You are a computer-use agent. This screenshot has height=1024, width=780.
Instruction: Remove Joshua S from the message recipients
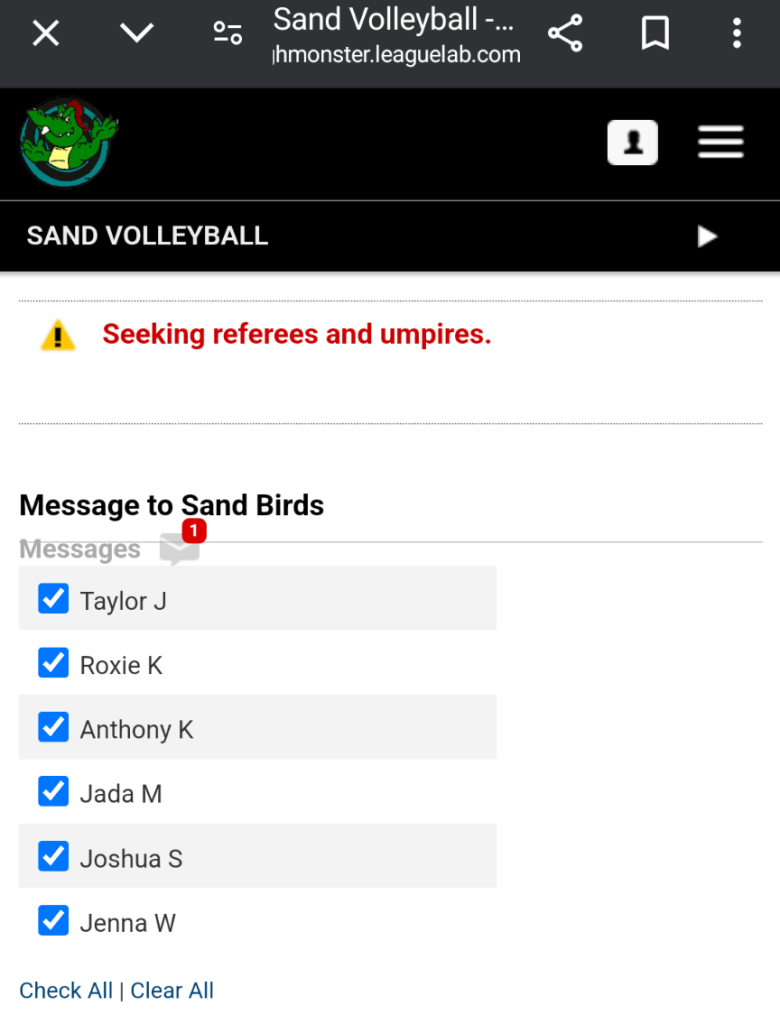pos(53,856)
